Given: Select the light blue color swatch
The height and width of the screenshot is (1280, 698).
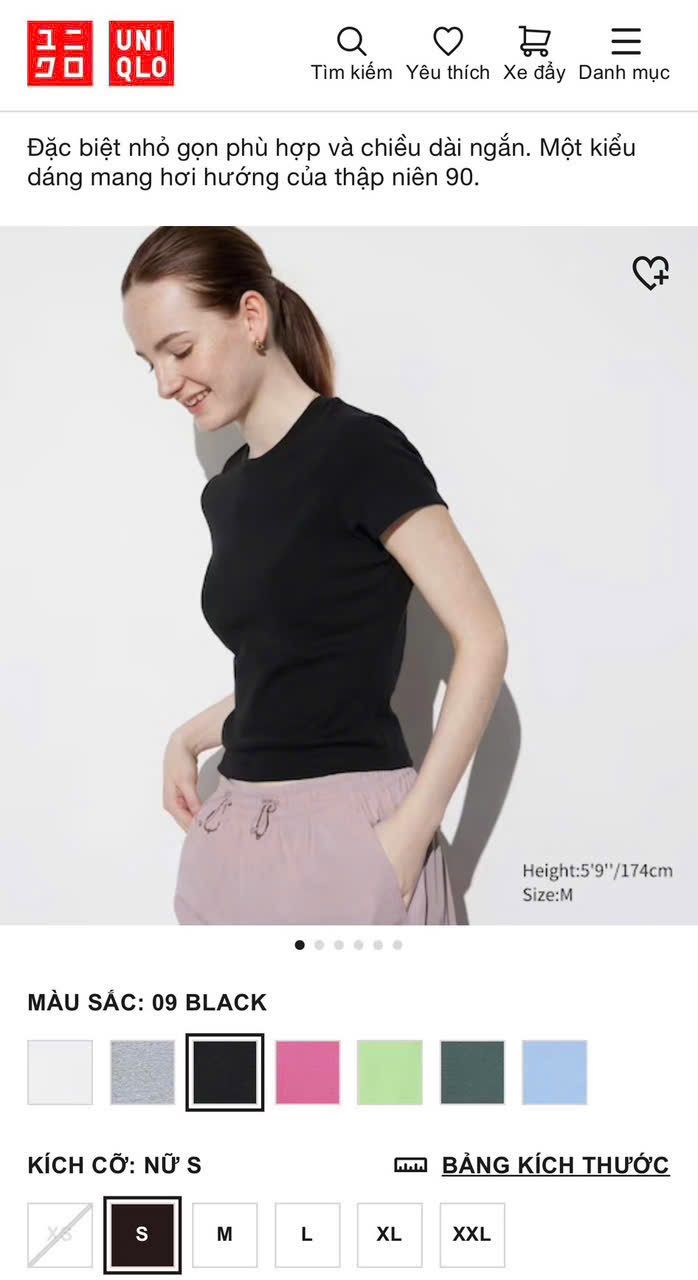Looking at the screenshot, I should click(x=554, y=1072).
